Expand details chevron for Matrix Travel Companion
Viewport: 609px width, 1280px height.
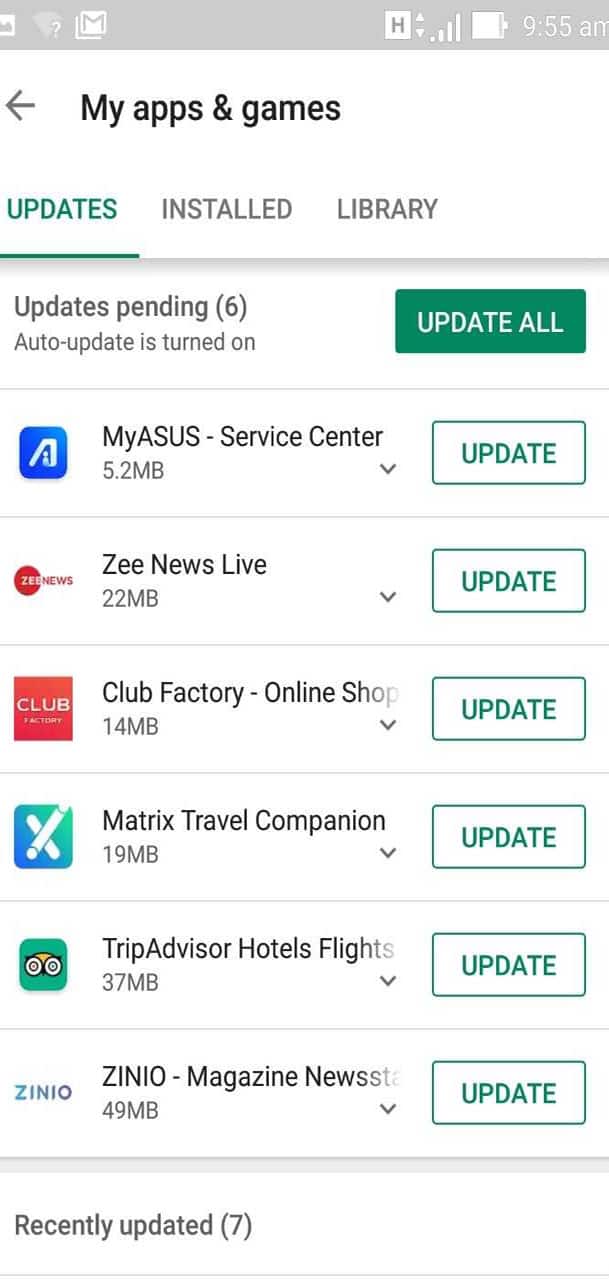tap(388, 854)
